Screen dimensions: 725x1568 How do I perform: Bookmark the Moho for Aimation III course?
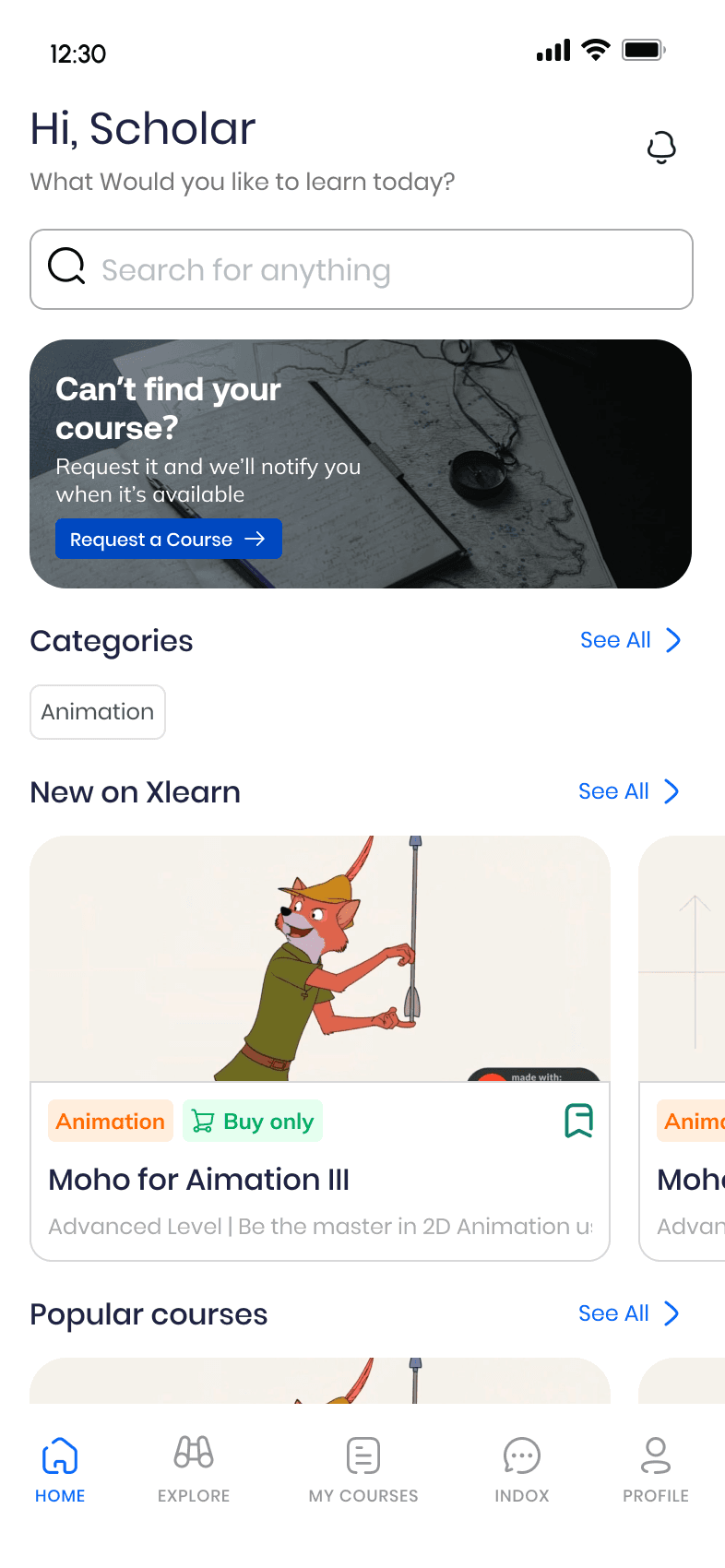tap(578, 1119)
